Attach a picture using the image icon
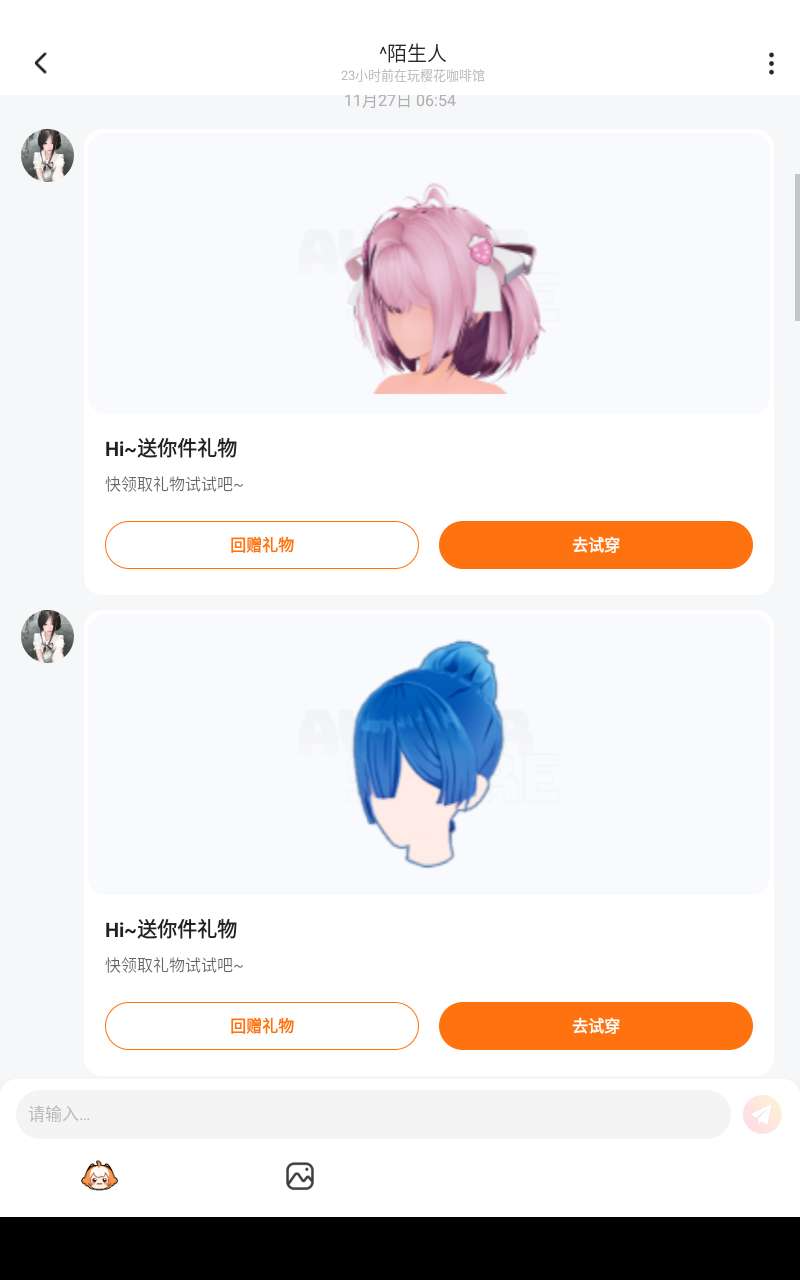This screenshot has width=800, height=1280. [300, 1176]
